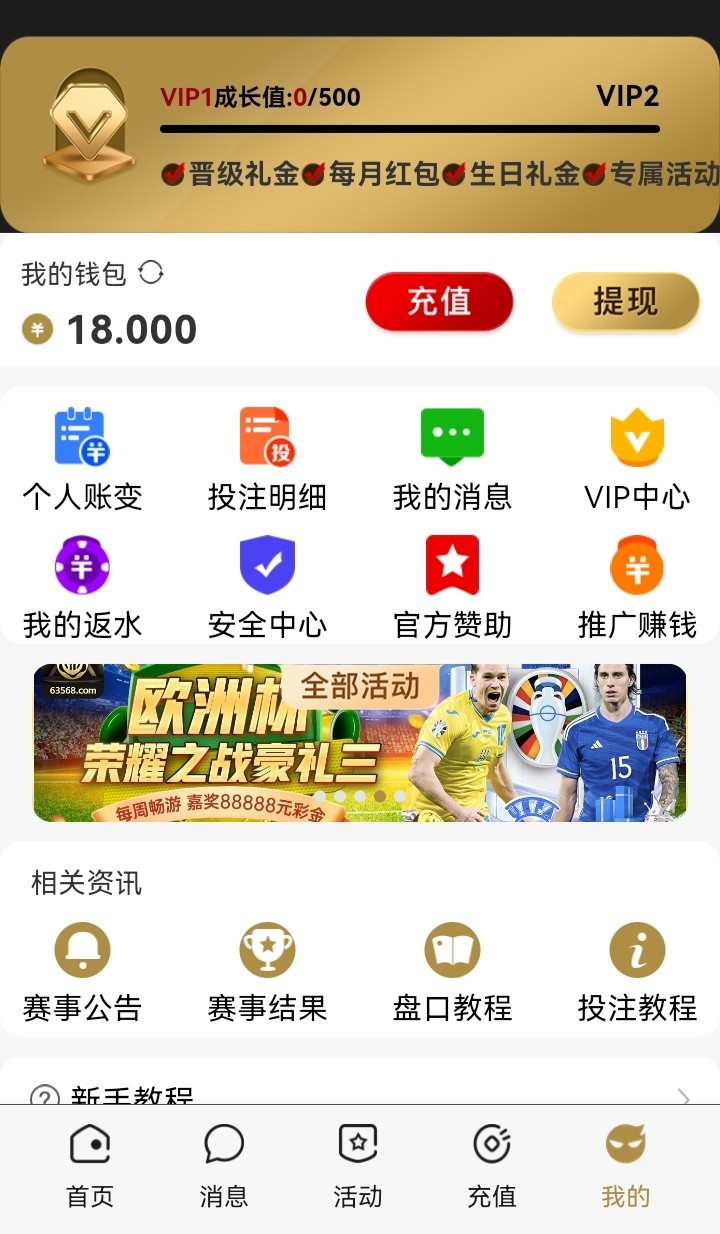Read 投注教程
The height and width of the screenshot is (1234, 720).
pyautogui.click(x=637, y=972)
